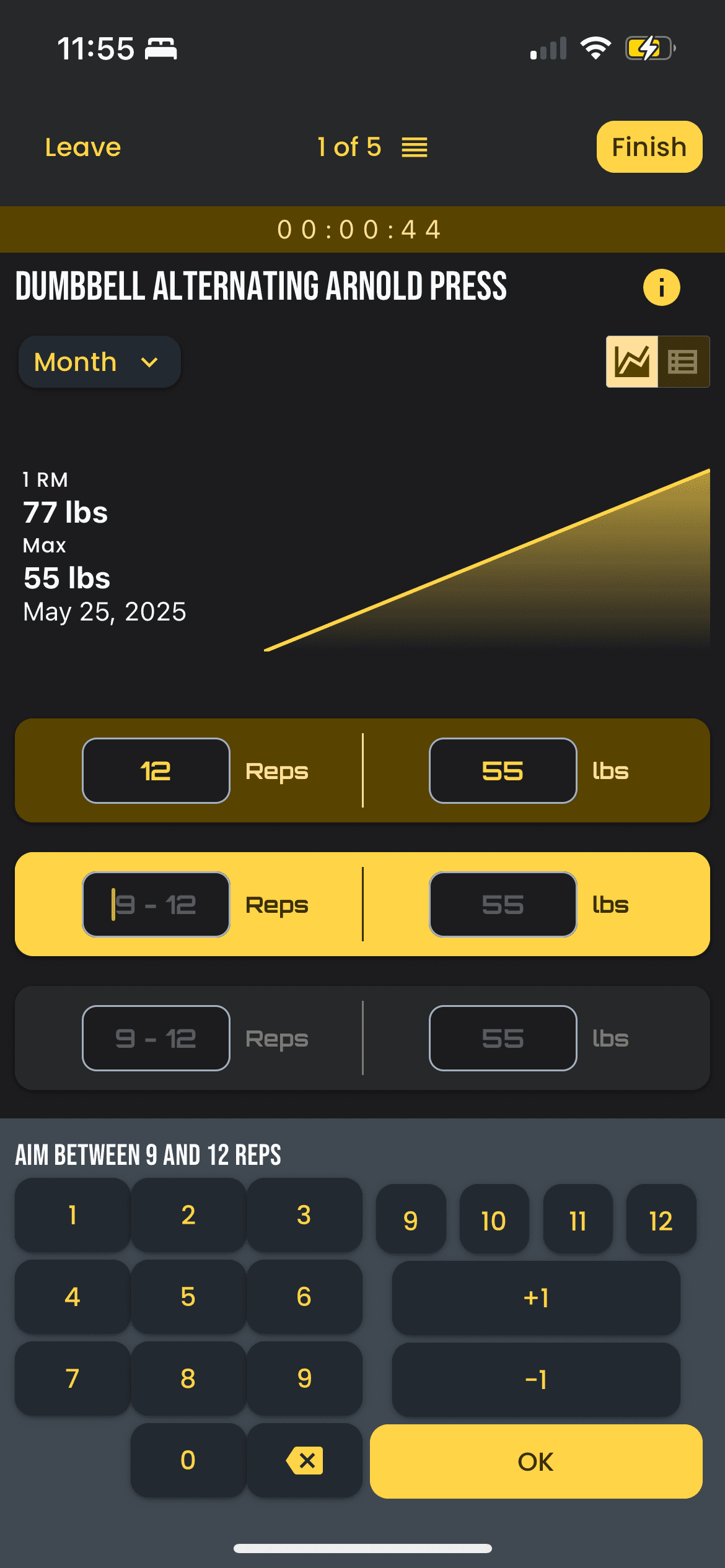This screenshot has width=725, height=1568.
Task: Choose the quick 10 reps shortcut
Action: pyautogui.click(x=494, y=1221)
